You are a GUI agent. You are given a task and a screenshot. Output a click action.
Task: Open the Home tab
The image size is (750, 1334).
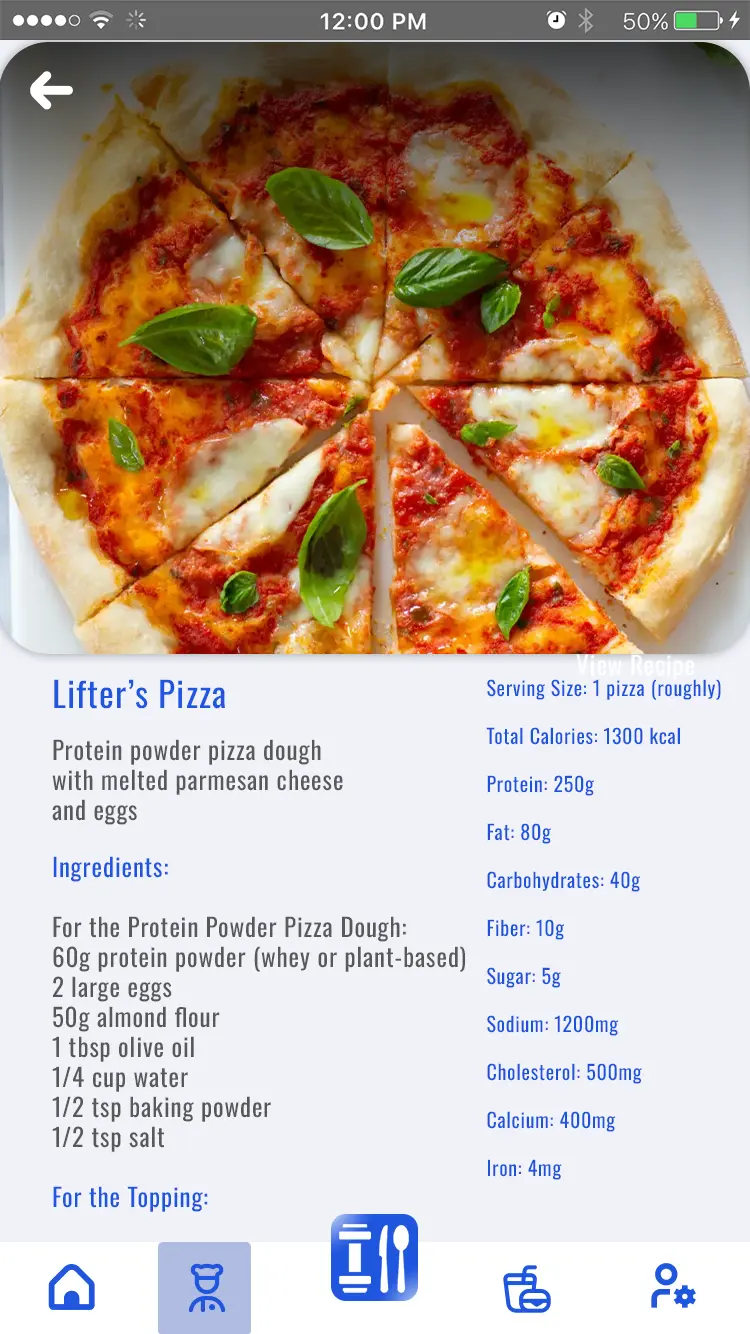(x=72, y=1287)
